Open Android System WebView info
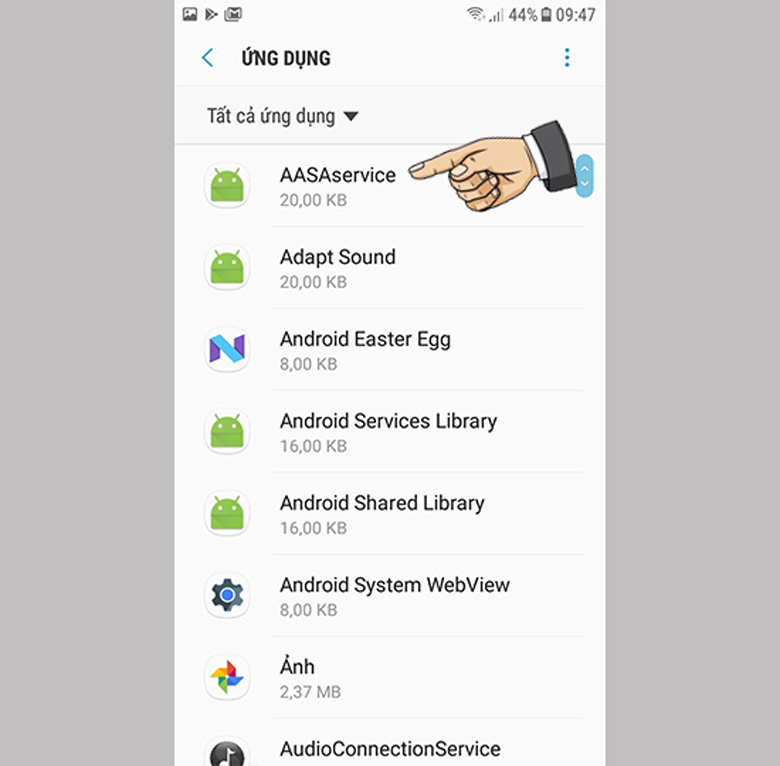Viewport: 780px width, 766px height. 394,596
